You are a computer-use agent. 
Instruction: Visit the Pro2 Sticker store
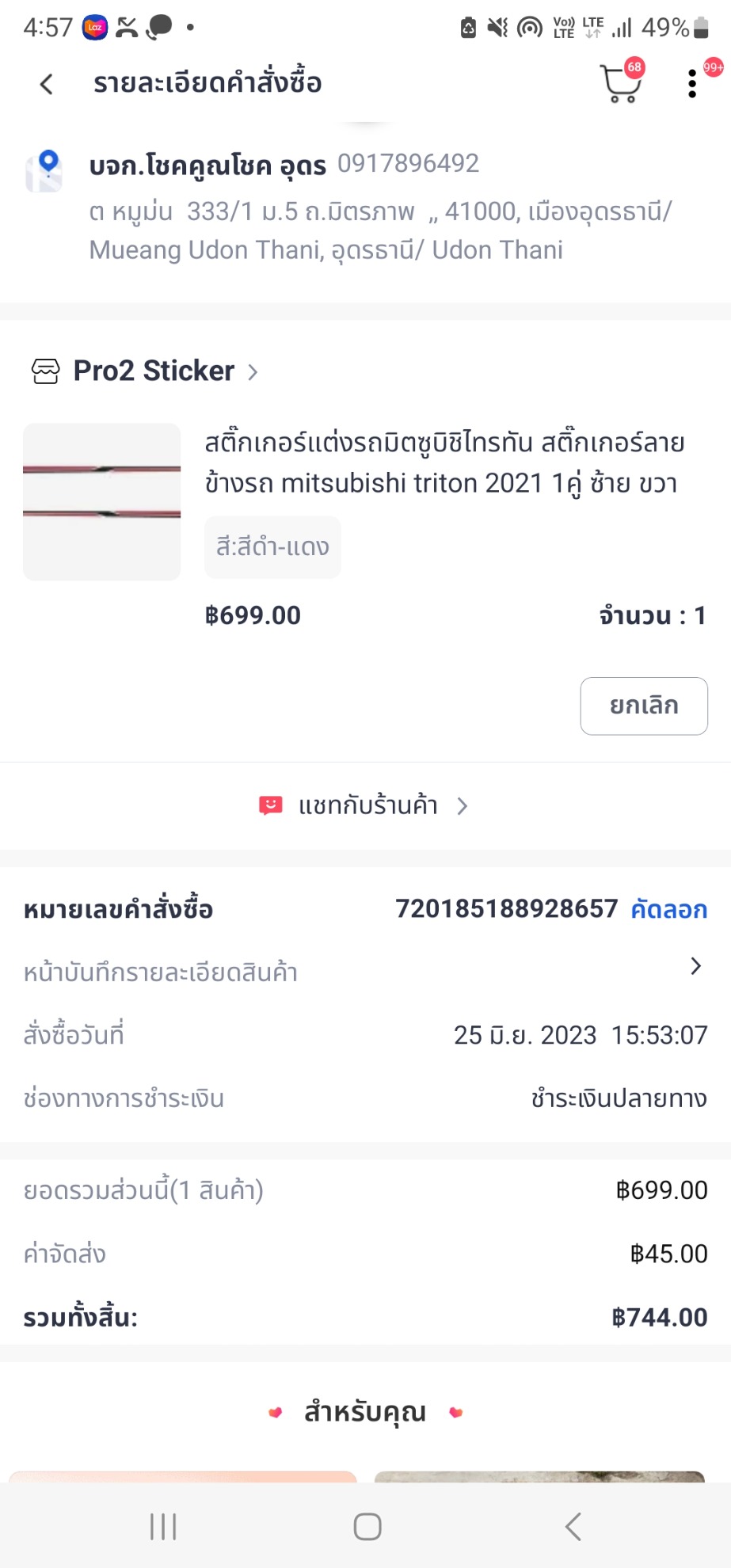(x=154, y=371)
